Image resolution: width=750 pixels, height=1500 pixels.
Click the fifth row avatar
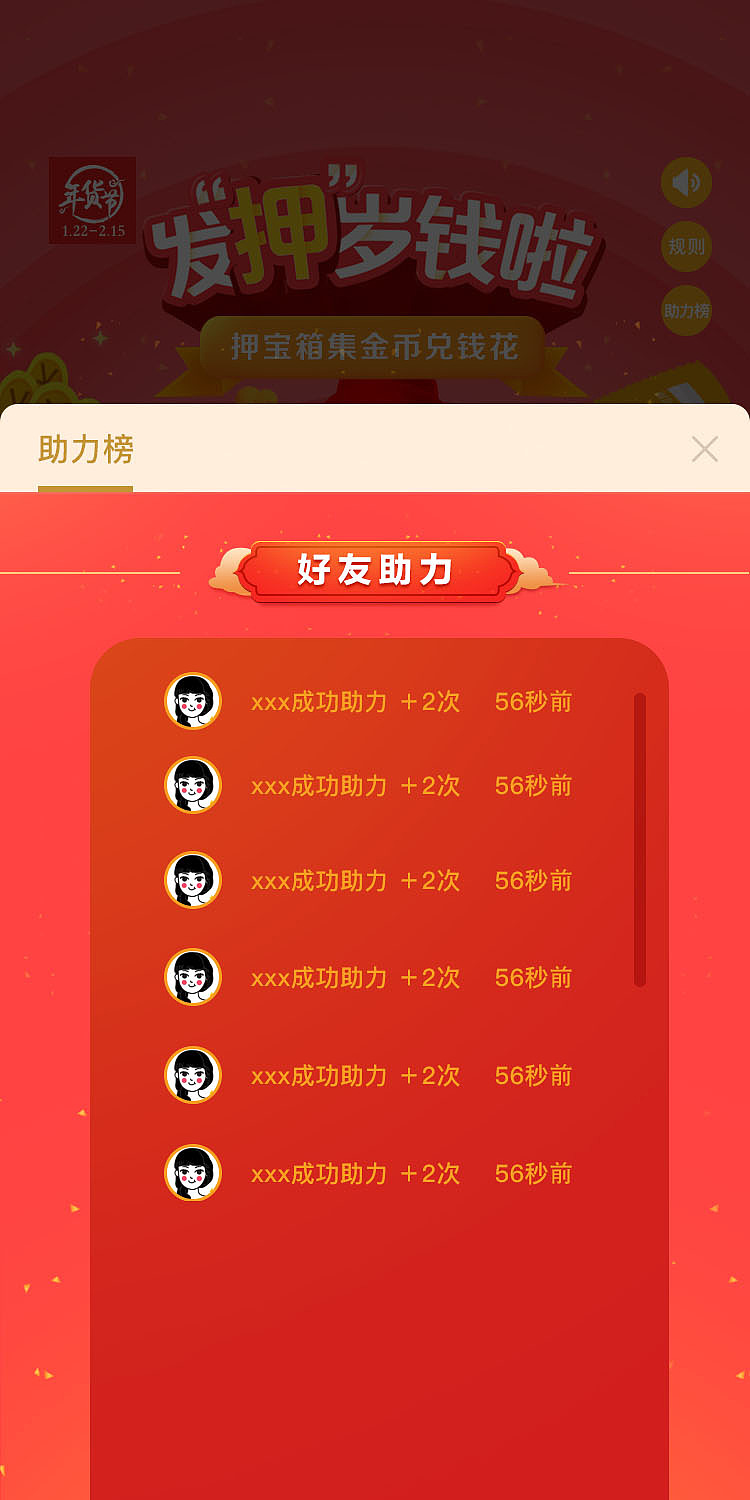click(192, 1075)
